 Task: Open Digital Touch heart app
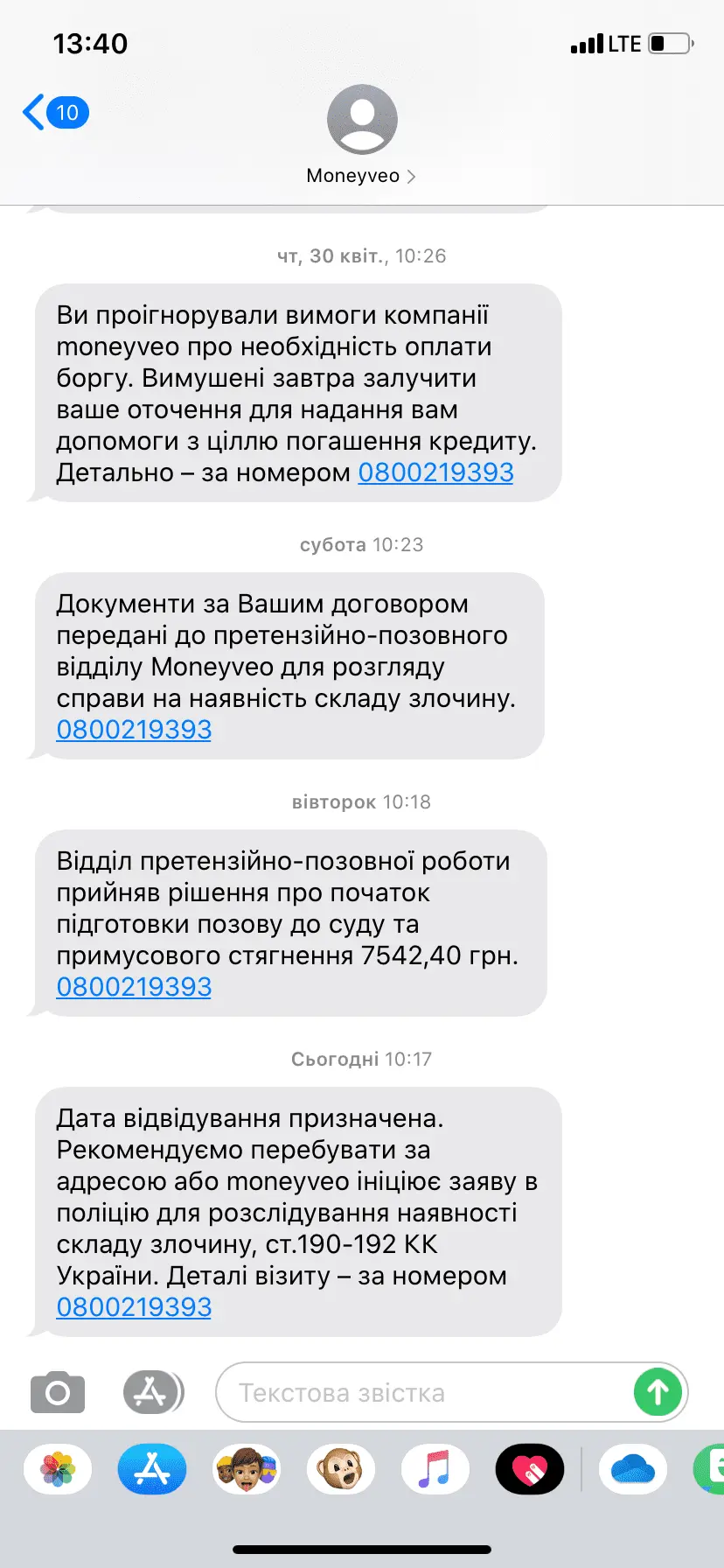(x=529, y=1469)
